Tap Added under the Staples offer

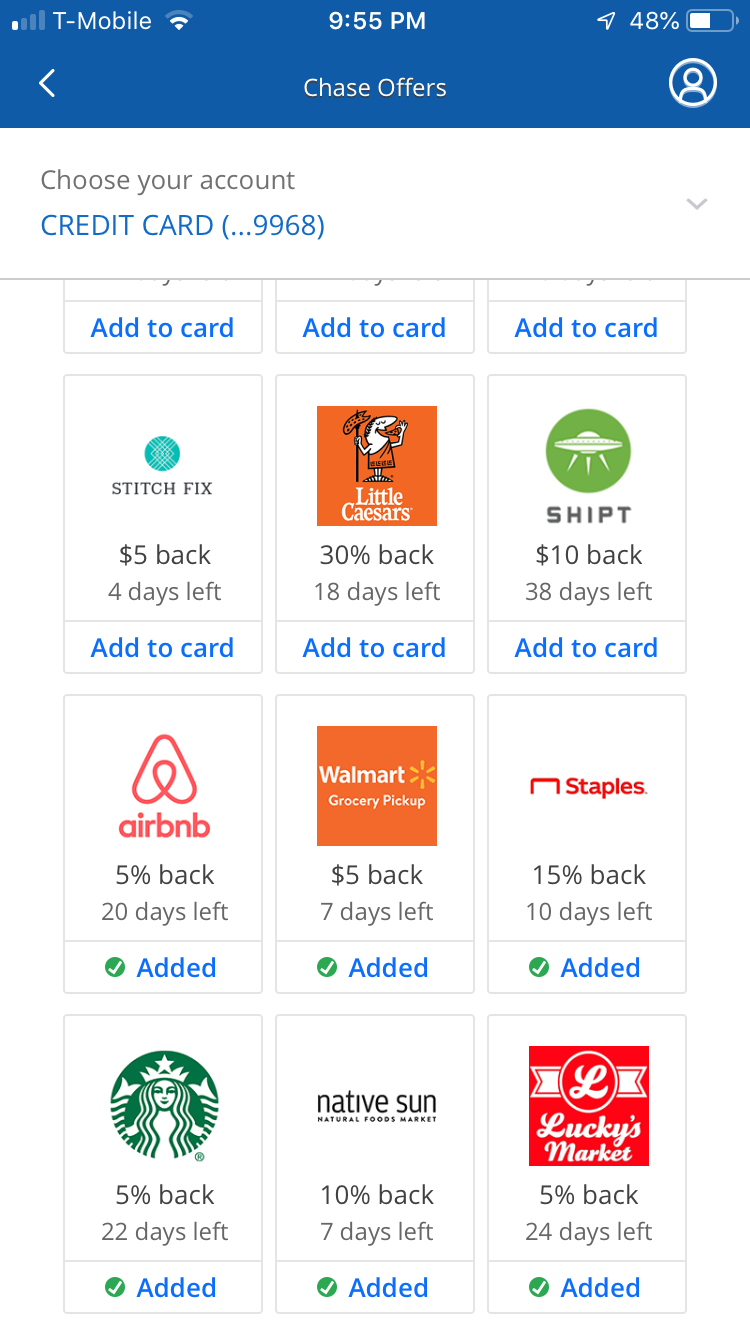(x=587, y=967)
